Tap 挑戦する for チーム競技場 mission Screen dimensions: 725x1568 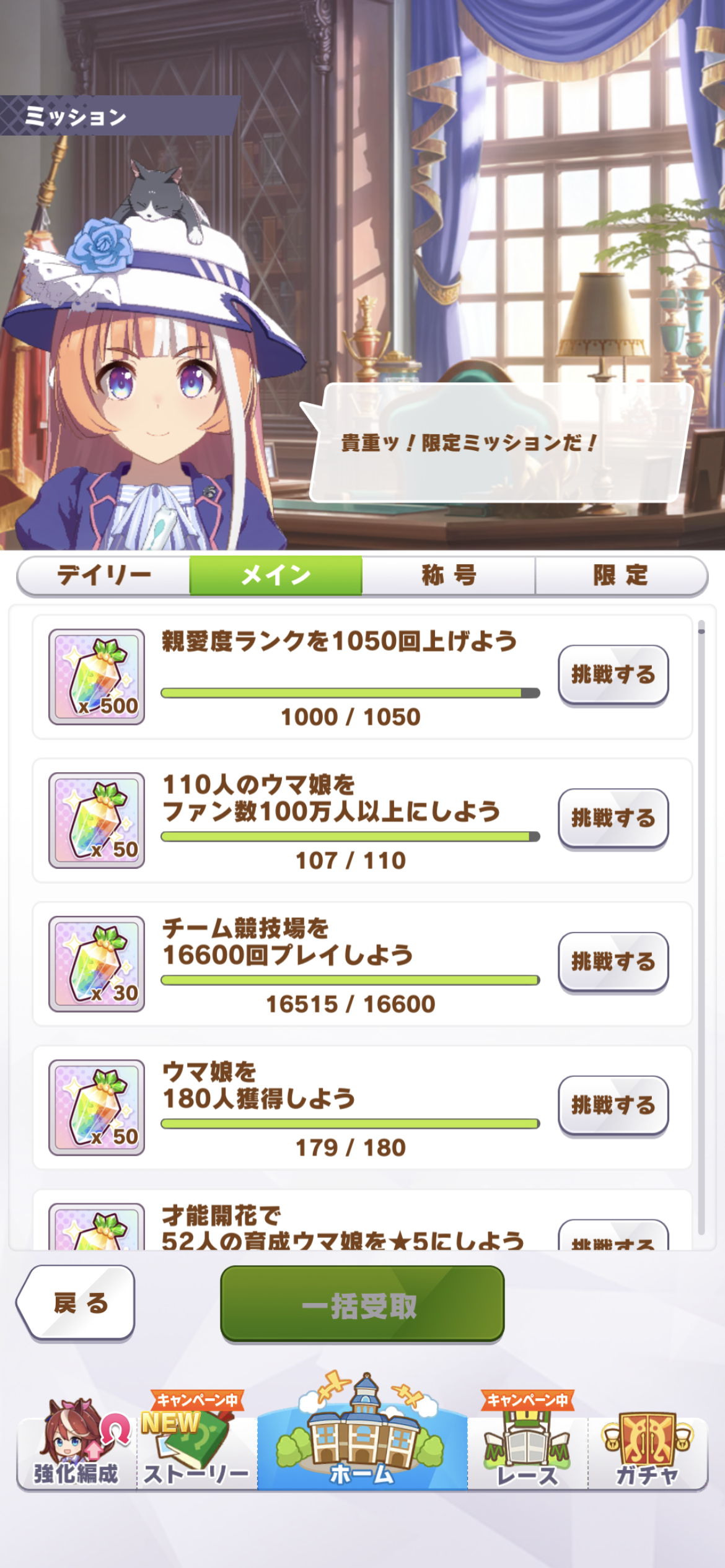(613, 962)
